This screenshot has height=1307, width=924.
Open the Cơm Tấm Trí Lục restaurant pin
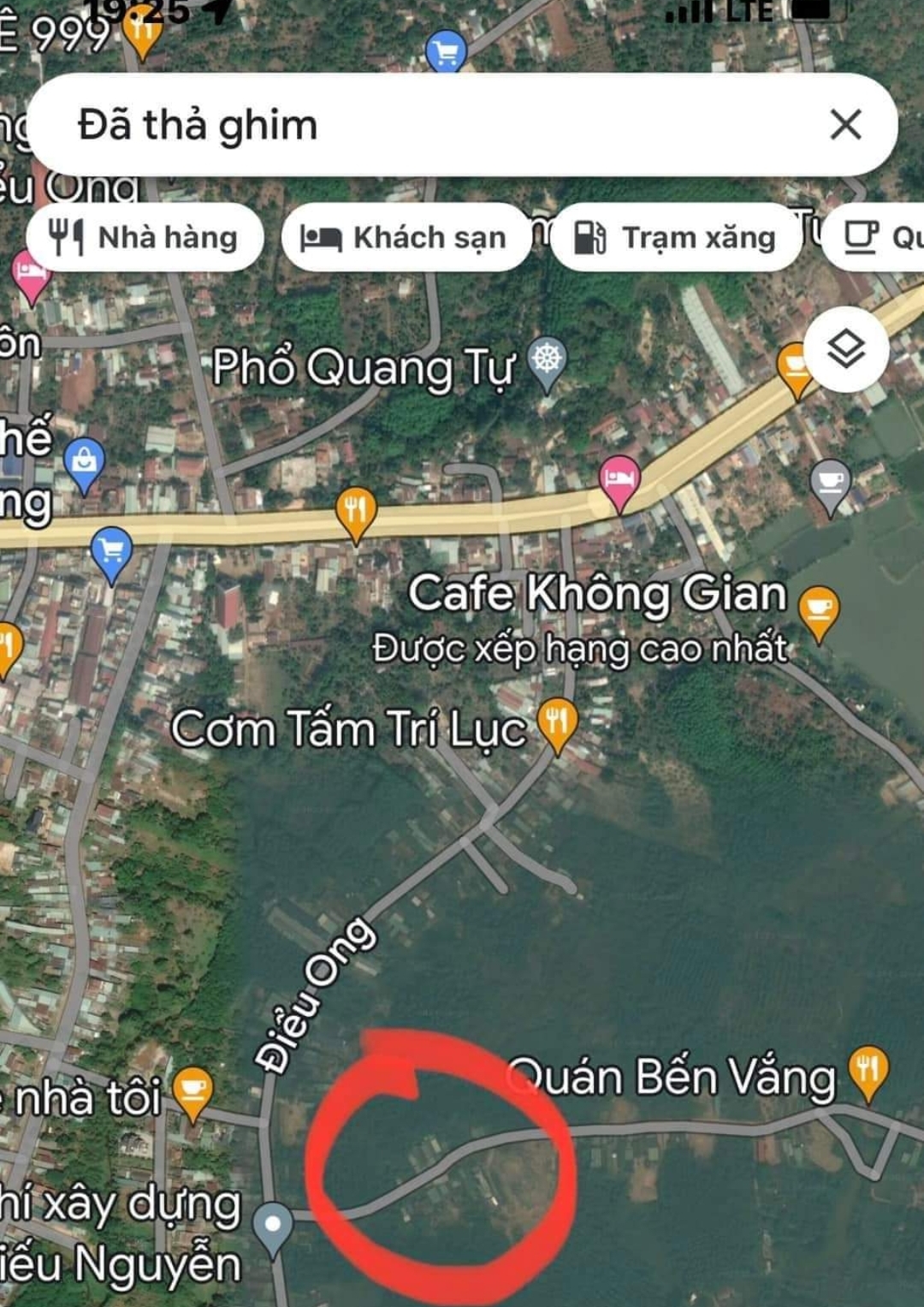coord(558,720)
